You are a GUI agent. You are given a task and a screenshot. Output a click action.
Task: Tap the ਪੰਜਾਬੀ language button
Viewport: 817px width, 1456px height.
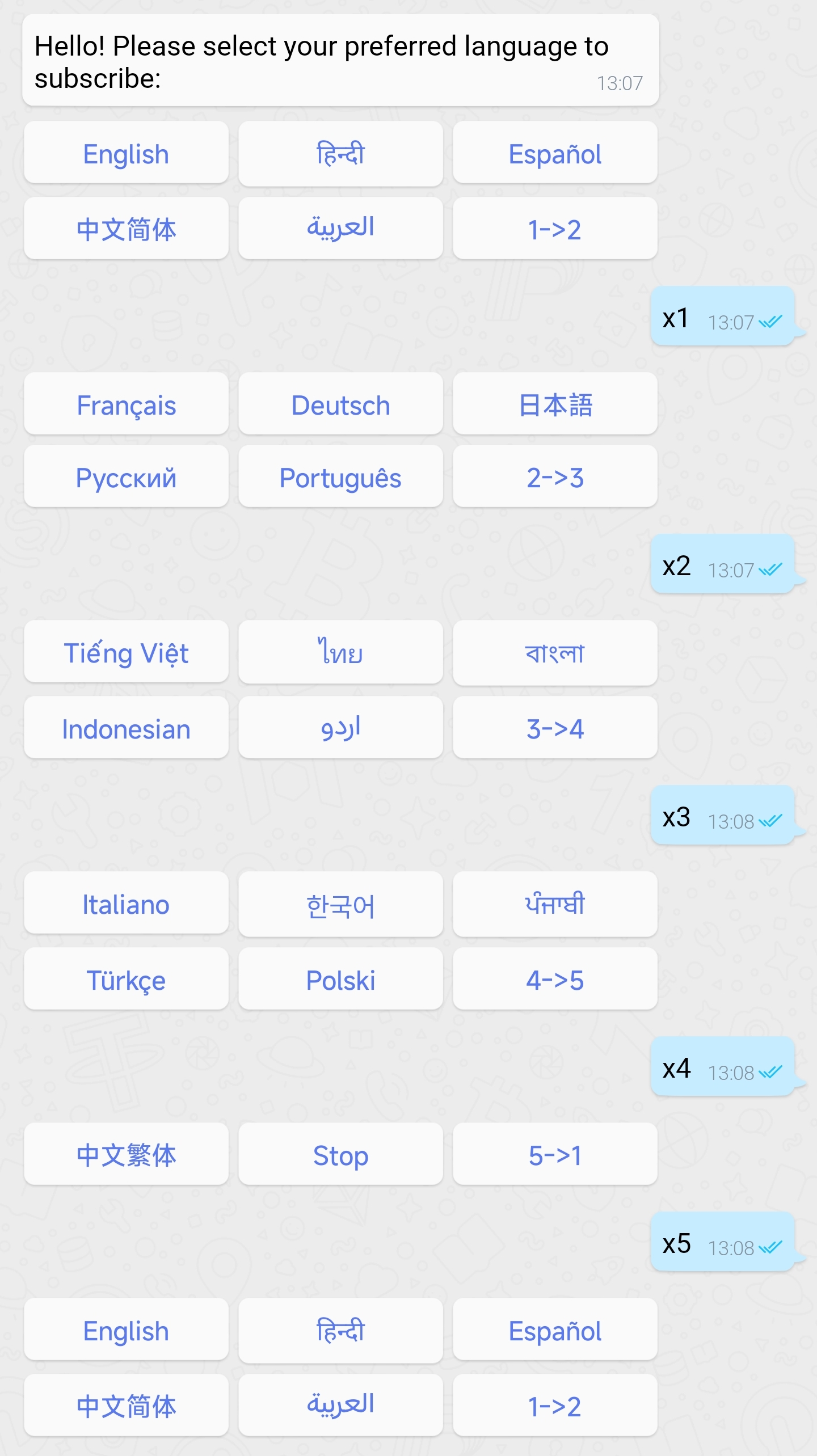point(555,904)
